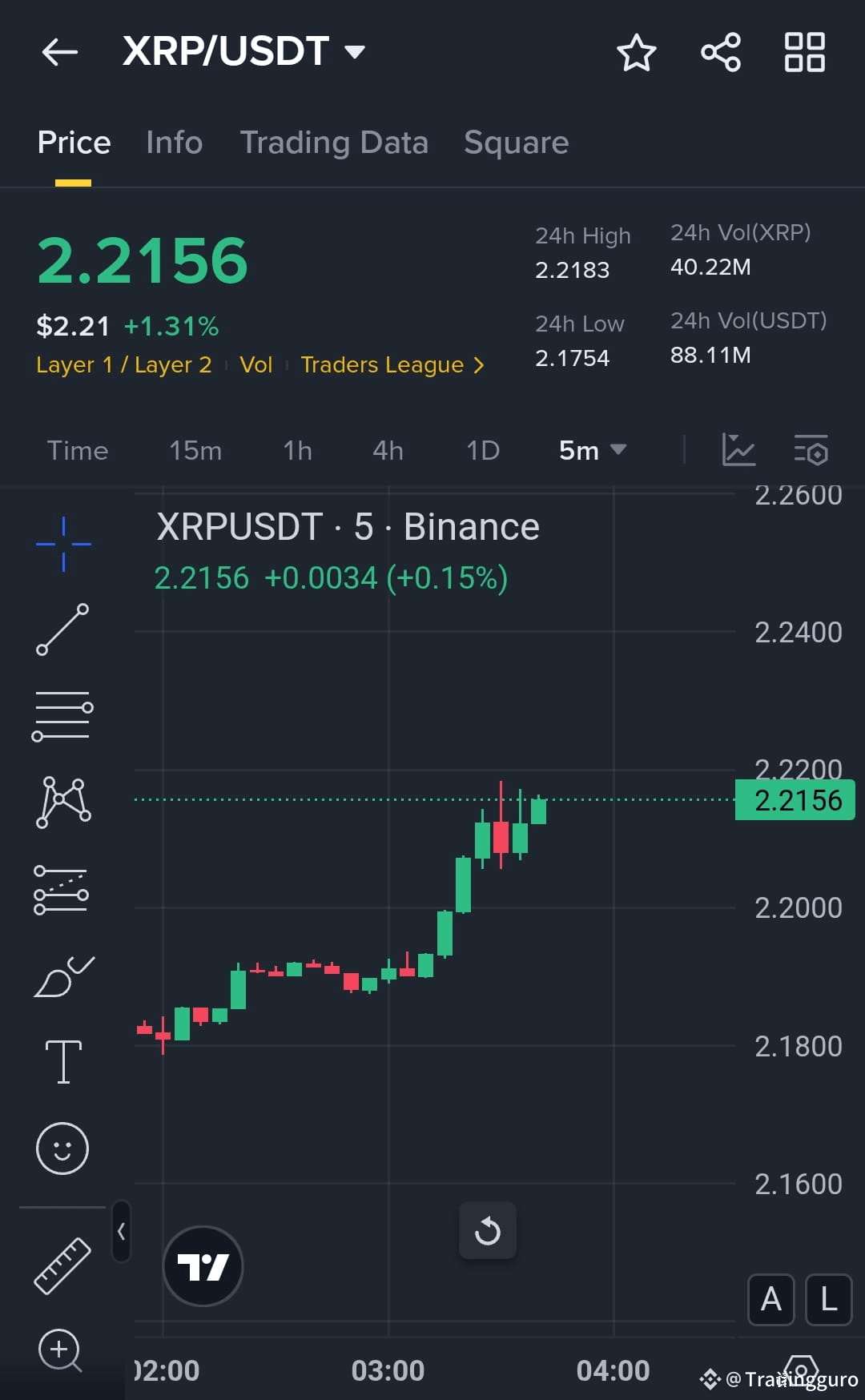Open the Traders League link
The width and height of the screenshot is (865, 1400).
pyautogui.click(x=392, y=365)
